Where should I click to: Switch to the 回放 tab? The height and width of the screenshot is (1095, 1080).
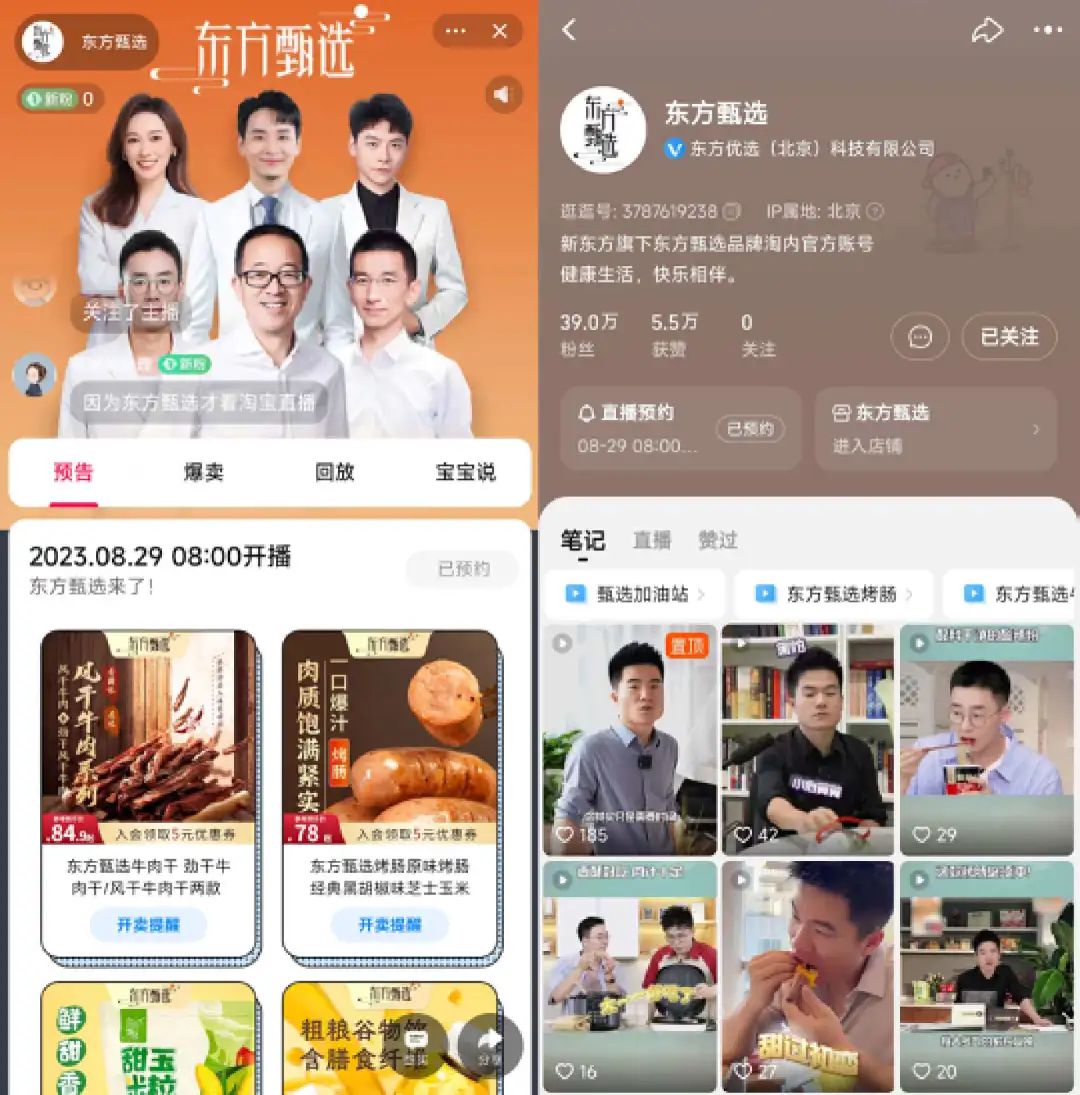tap(334, 473)
